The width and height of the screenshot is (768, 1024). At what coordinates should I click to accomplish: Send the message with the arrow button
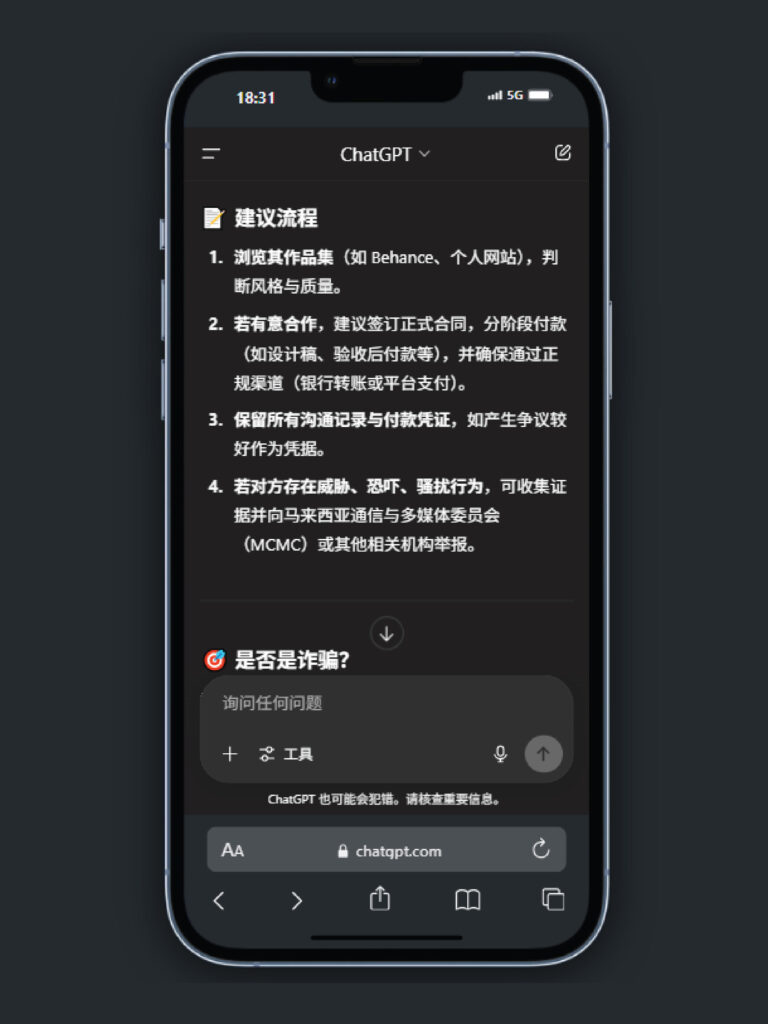point(544,754)
